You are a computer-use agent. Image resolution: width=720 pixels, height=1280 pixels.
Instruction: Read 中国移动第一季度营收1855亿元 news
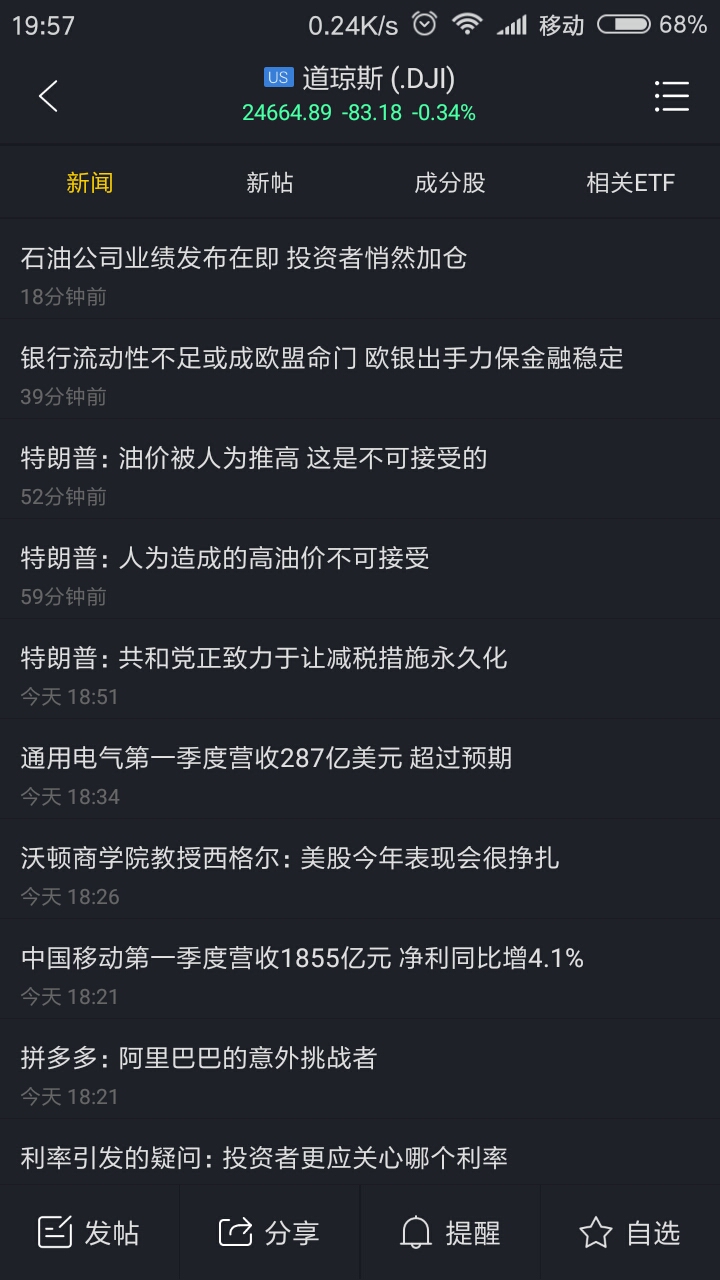360,970
